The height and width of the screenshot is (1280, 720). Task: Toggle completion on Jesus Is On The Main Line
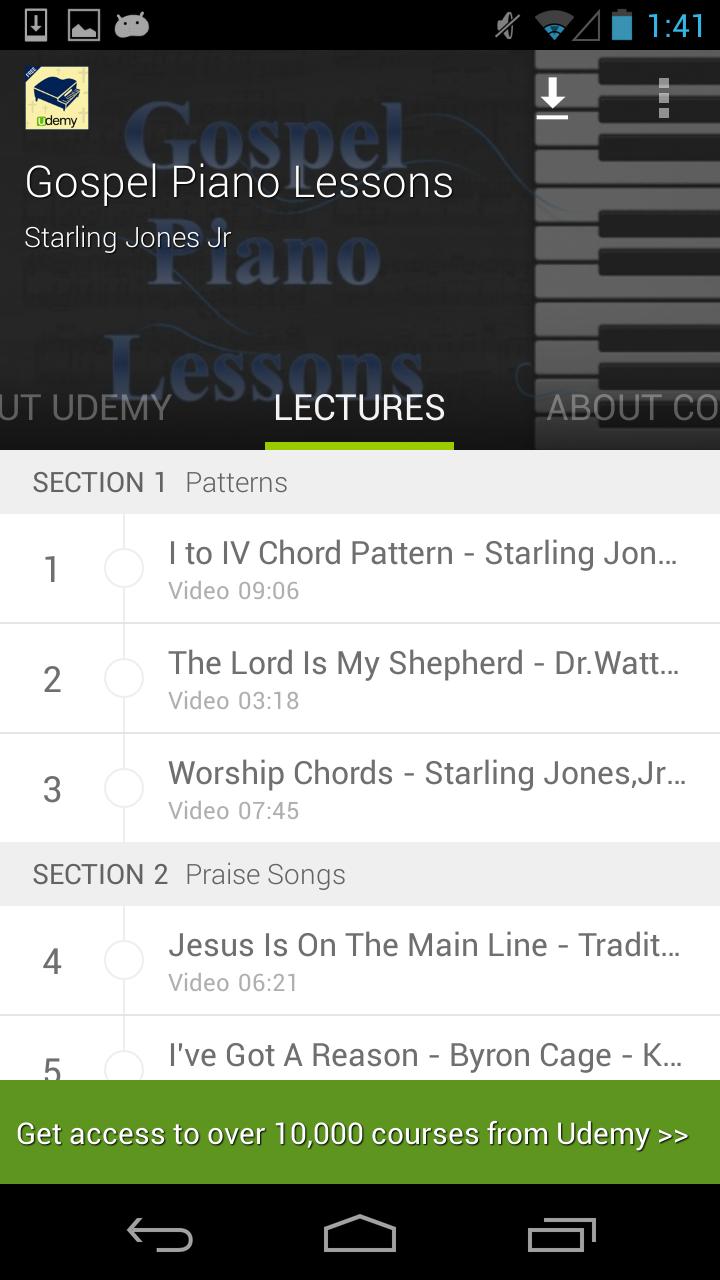coord(124,959)
